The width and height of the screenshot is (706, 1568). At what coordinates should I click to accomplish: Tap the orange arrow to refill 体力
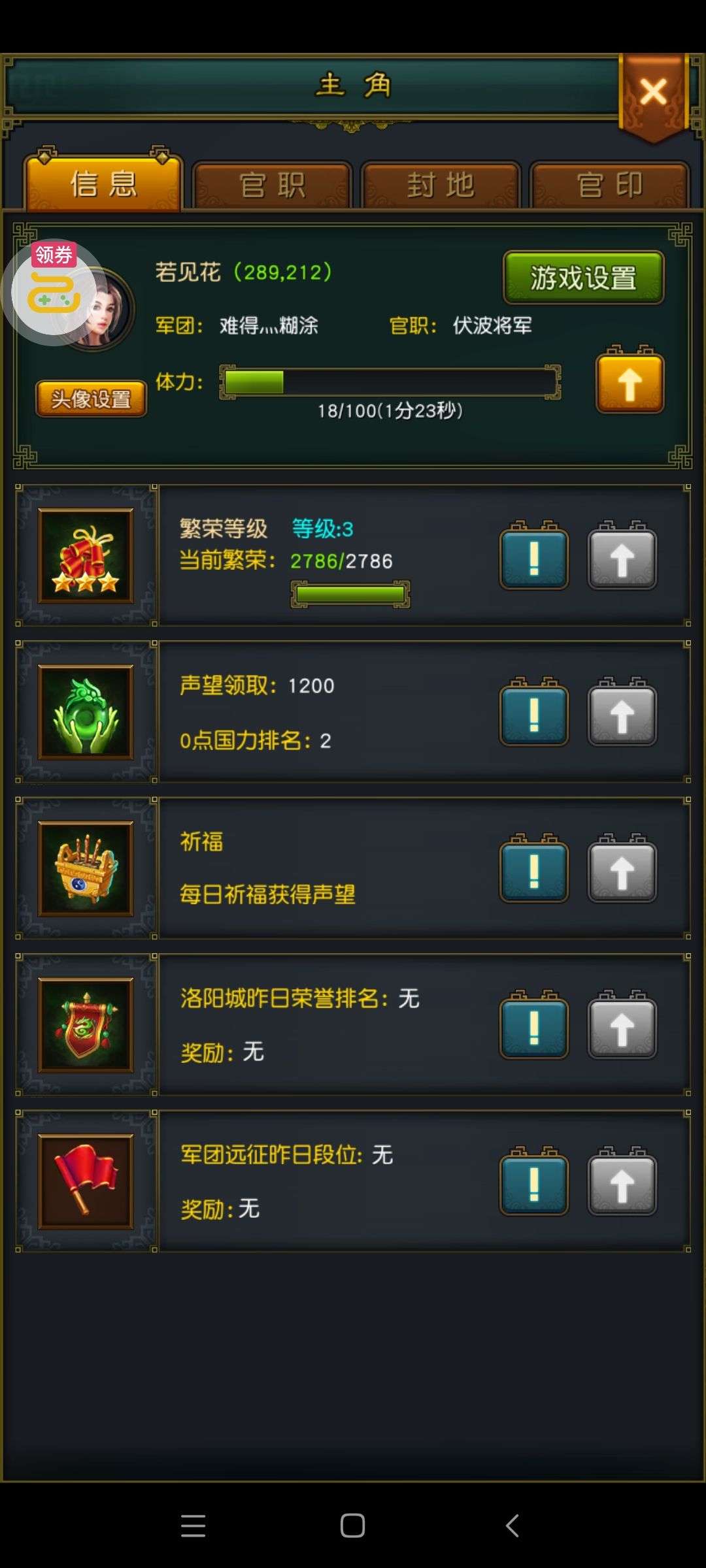coord(630,384)
